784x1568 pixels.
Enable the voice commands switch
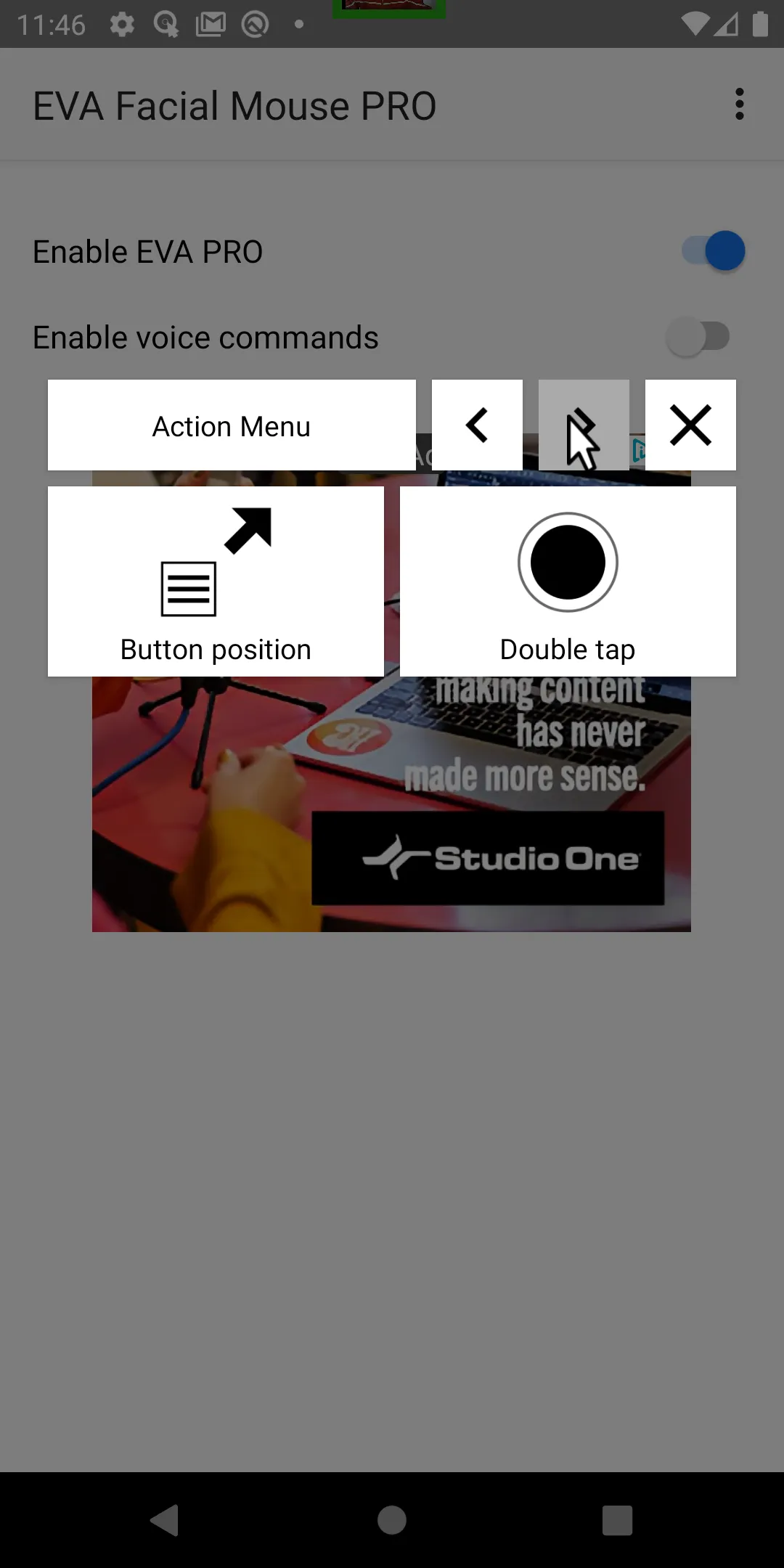point(699,335)
